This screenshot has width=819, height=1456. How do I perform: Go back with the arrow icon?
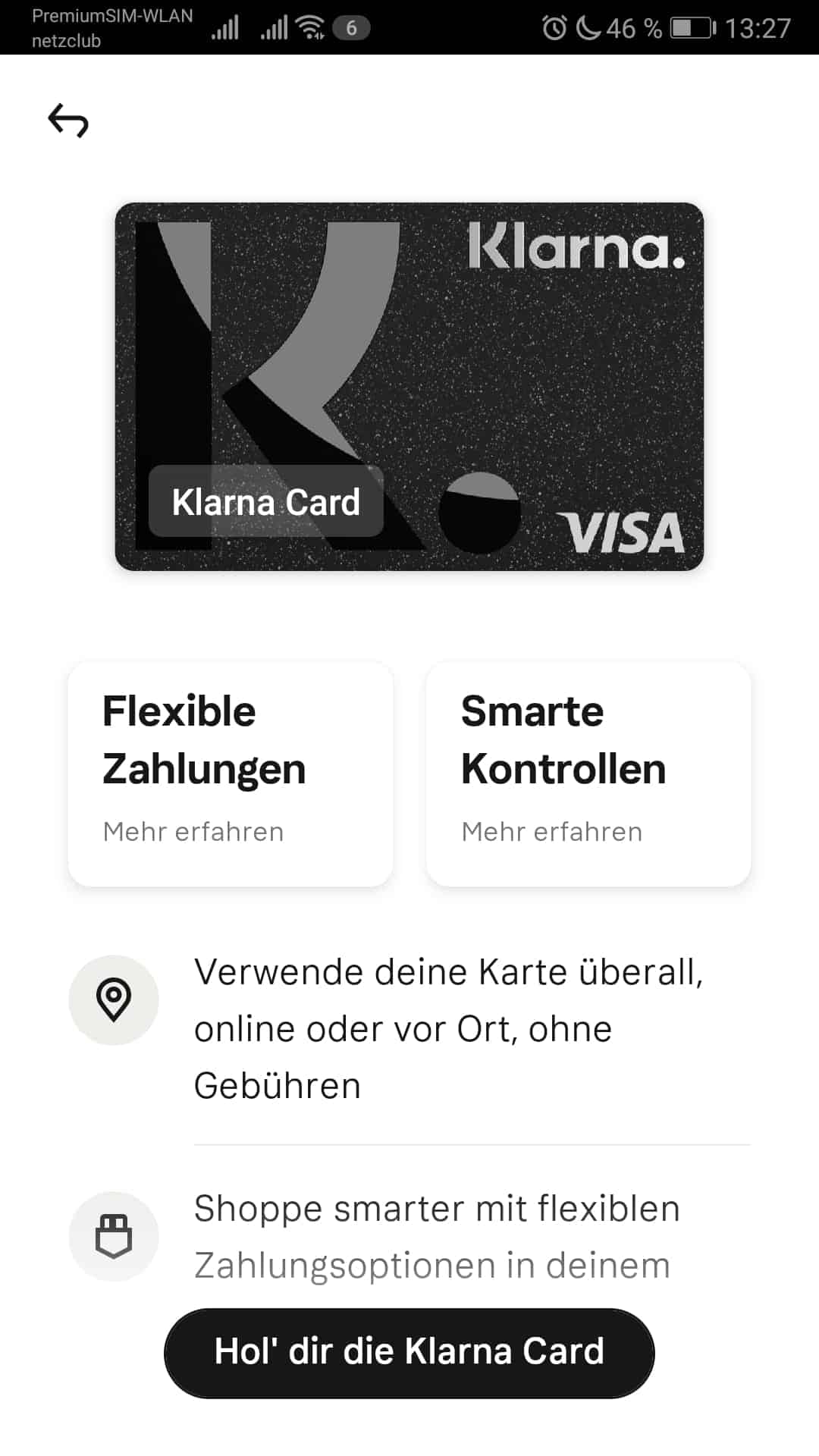tap(68, 121)
